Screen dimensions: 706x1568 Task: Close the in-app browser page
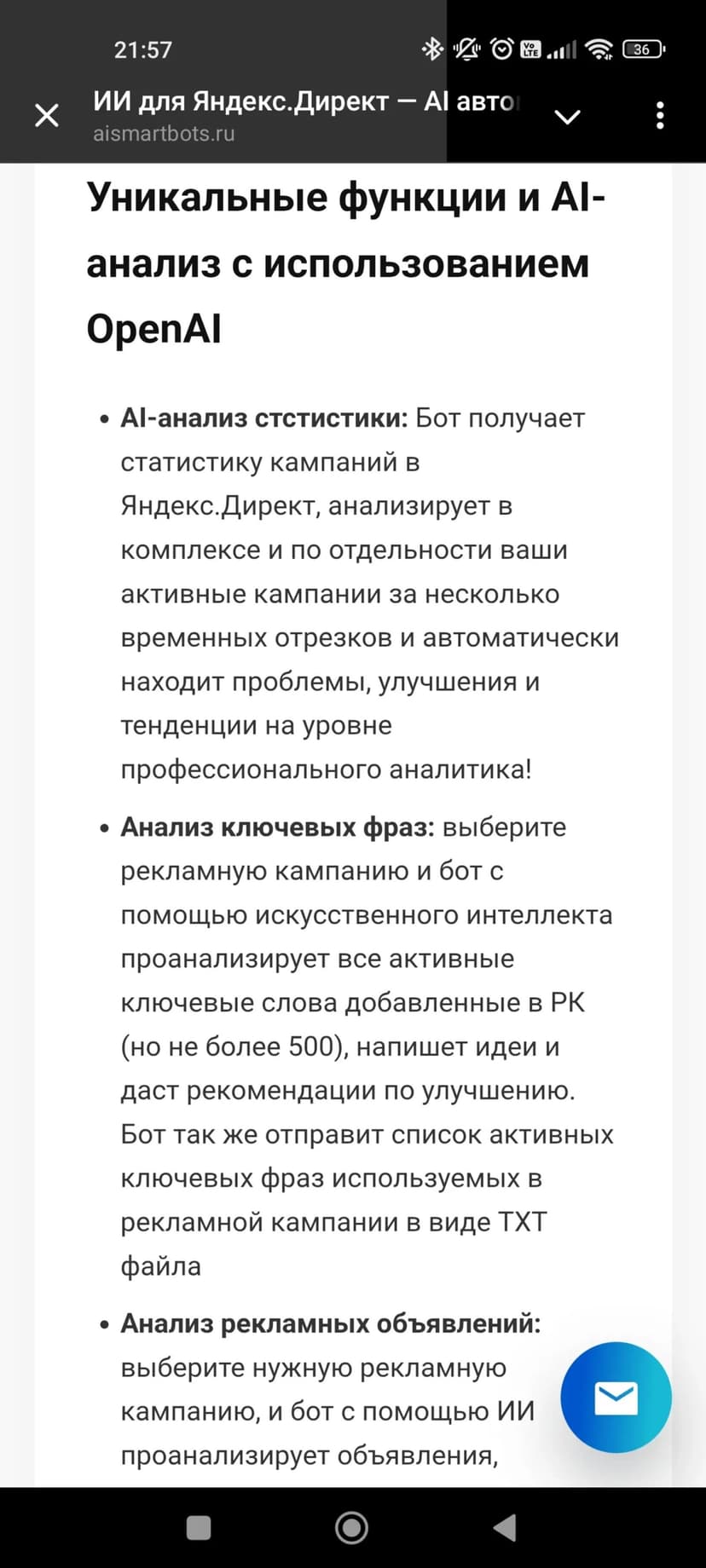click(47, 115)
